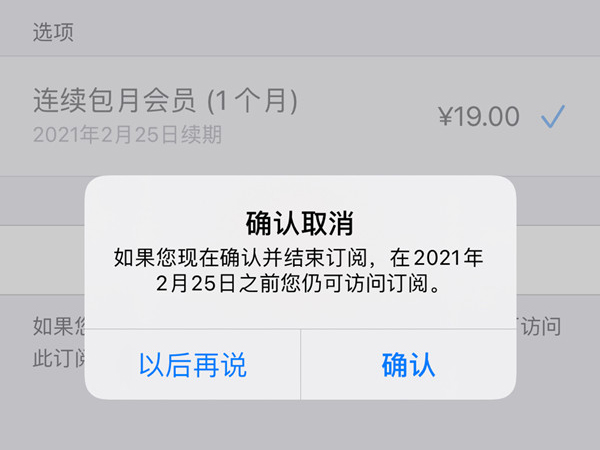Image resolution: width=600 pixels, height=450 pixels.
Task: Confirm cancellation with the 确认 button
Action: coord(408,365)
